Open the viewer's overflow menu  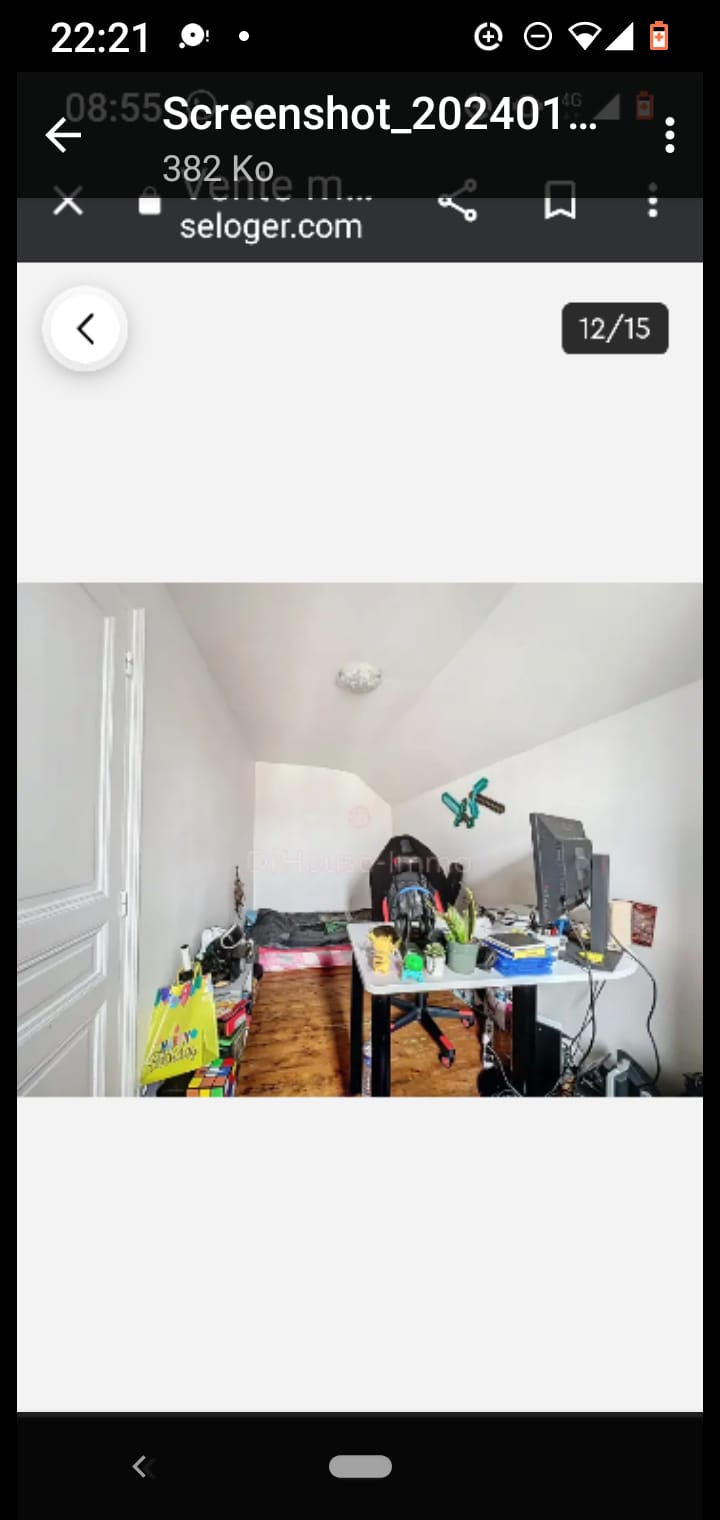[669, 134]
